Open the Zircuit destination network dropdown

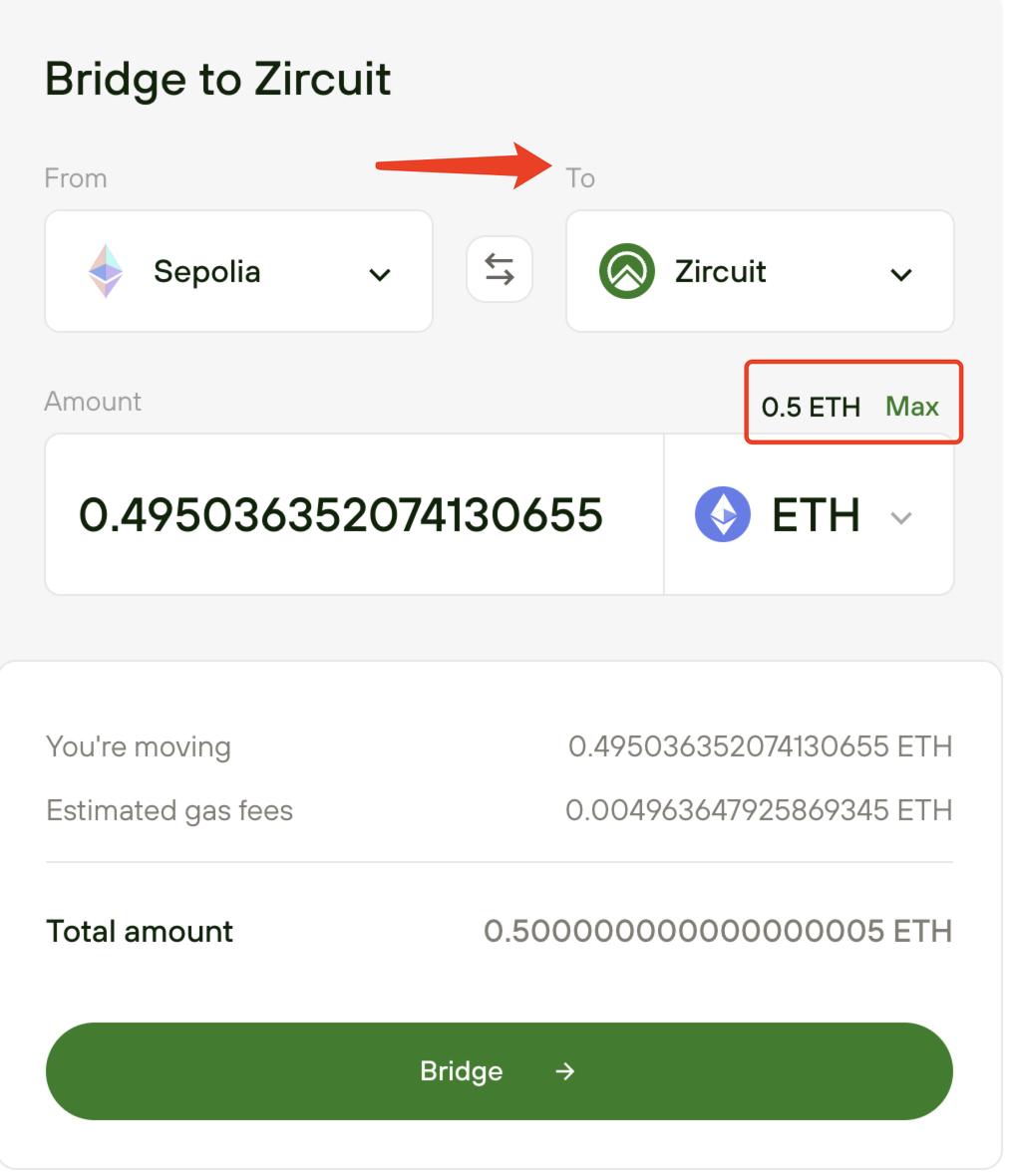(759, 271)
